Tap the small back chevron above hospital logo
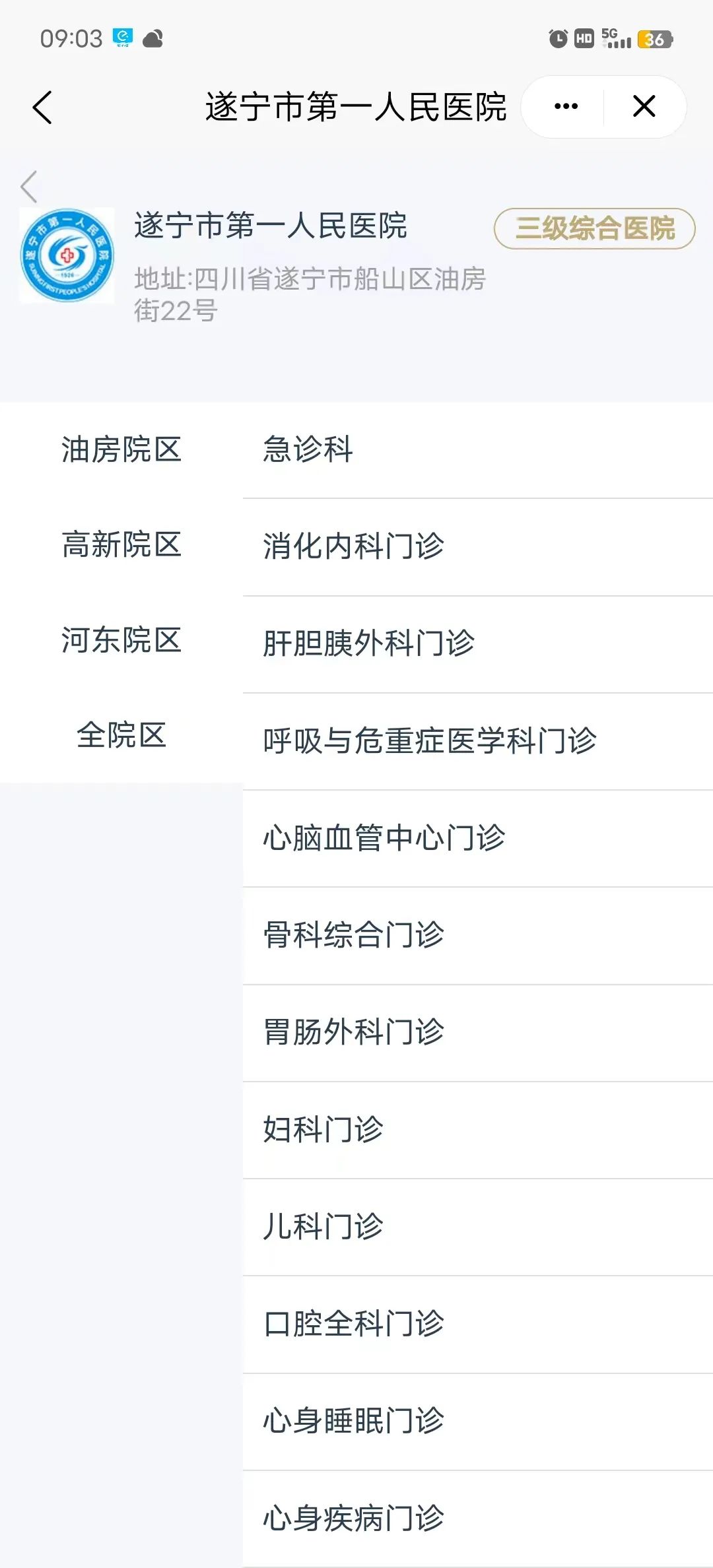This screenshot has width=713, height=1568. point(29,187)
